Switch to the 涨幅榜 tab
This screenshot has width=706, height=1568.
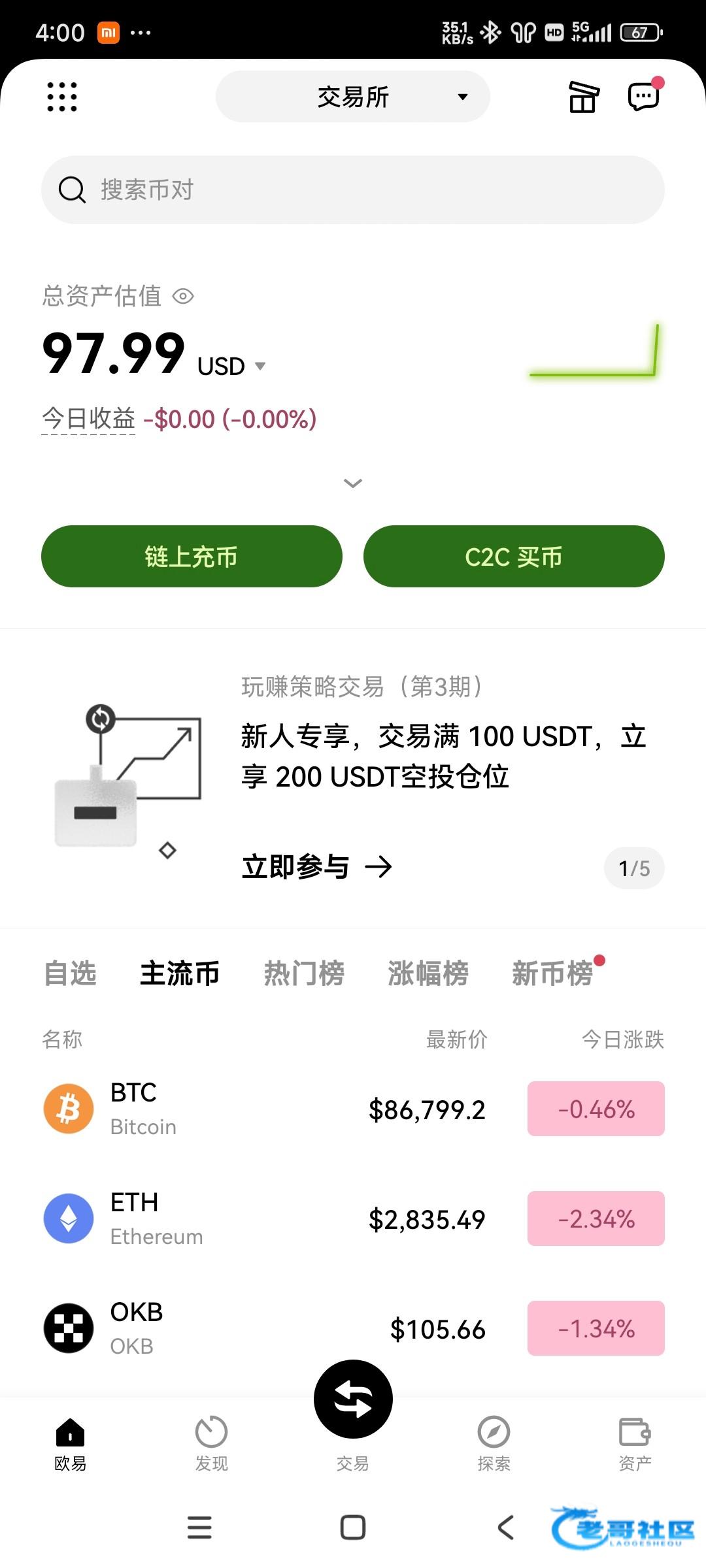pos(428,973)
